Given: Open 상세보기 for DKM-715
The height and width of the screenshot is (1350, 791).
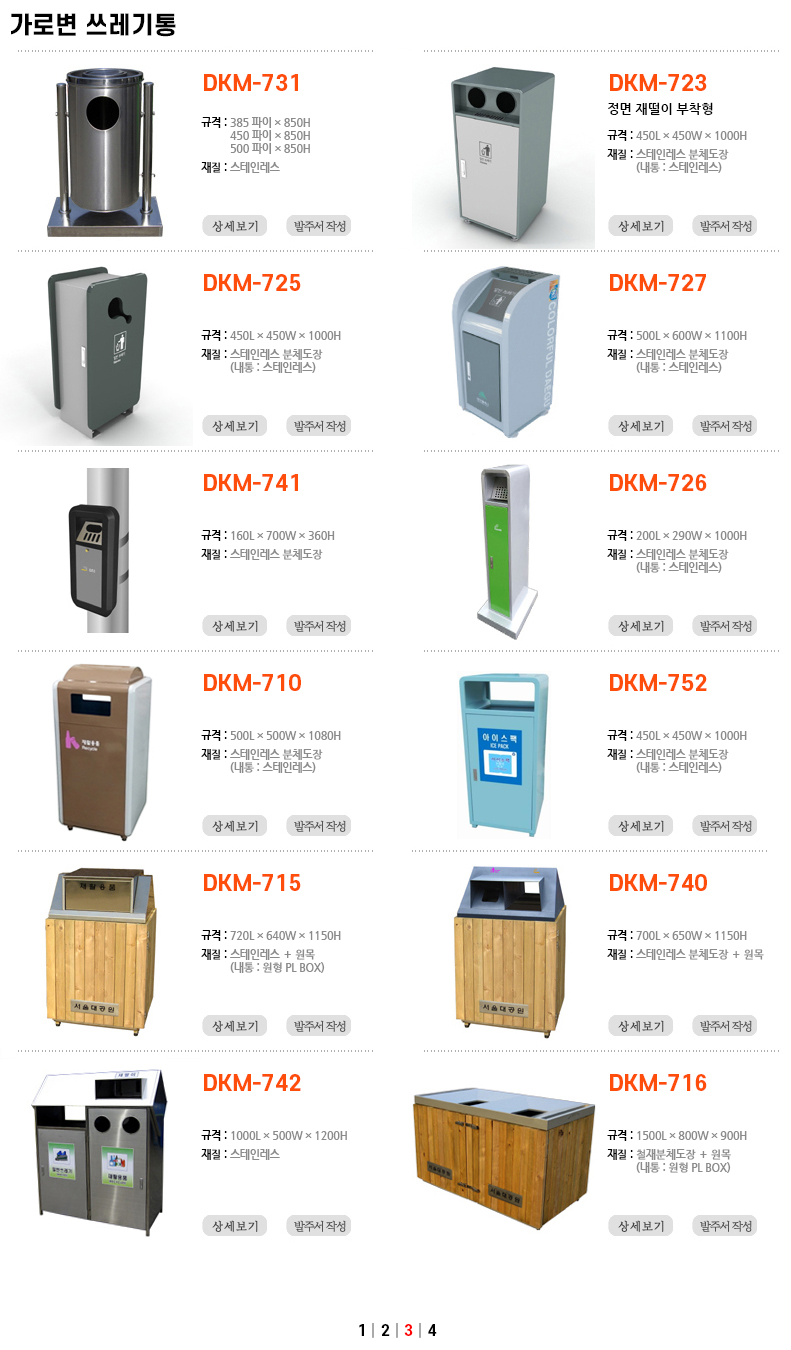Looking at the screenshot, I should point(235,1026).
